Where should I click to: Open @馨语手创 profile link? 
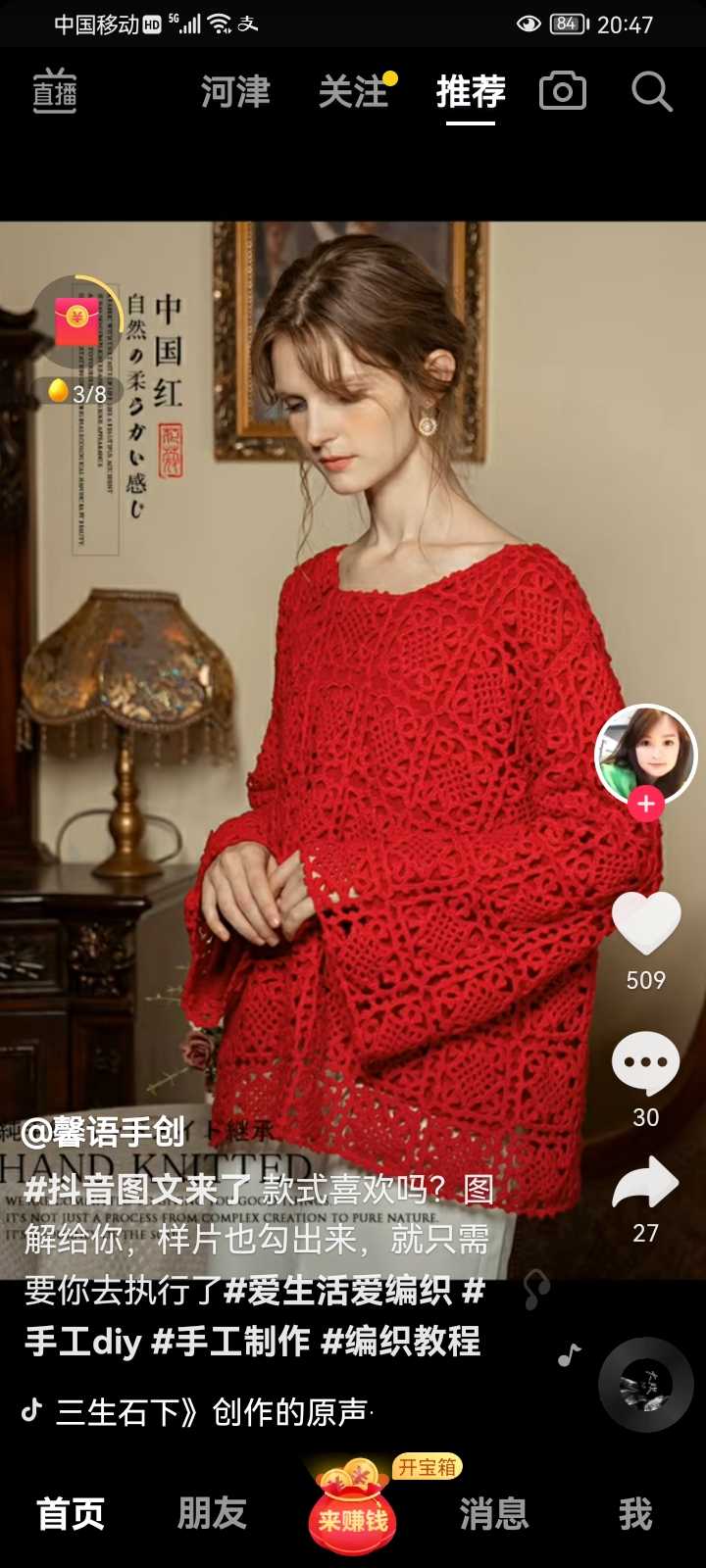[103, 1132]
